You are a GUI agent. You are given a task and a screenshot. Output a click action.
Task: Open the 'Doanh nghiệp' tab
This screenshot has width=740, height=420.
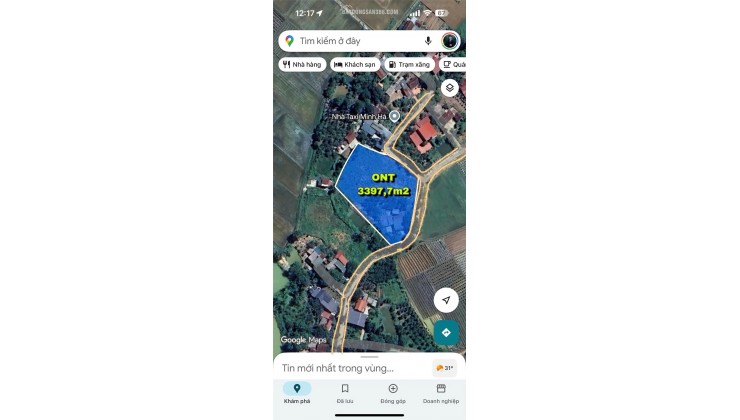[441, 393]
